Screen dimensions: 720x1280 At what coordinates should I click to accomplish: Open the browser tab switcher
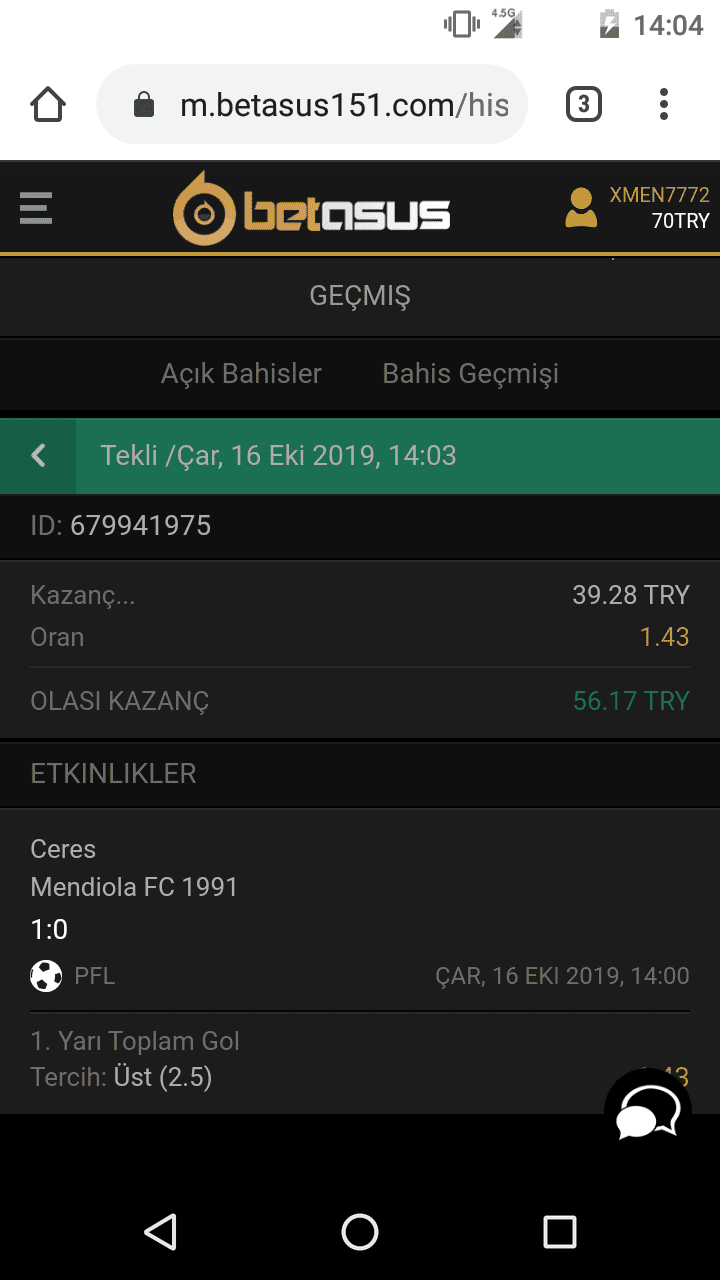coord(583,104)
